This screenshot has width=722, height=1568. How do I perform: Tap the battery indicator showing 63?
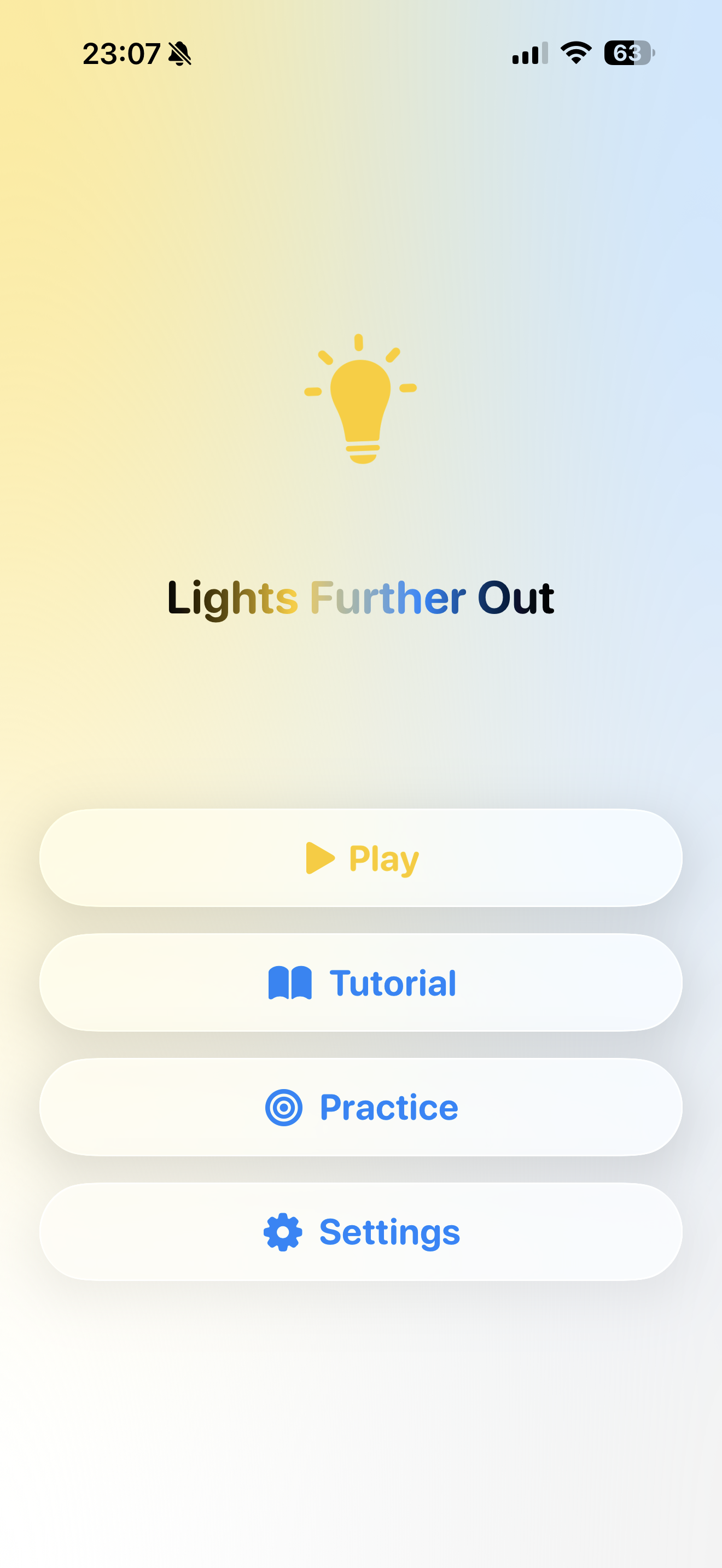click(x=627, y=54)
